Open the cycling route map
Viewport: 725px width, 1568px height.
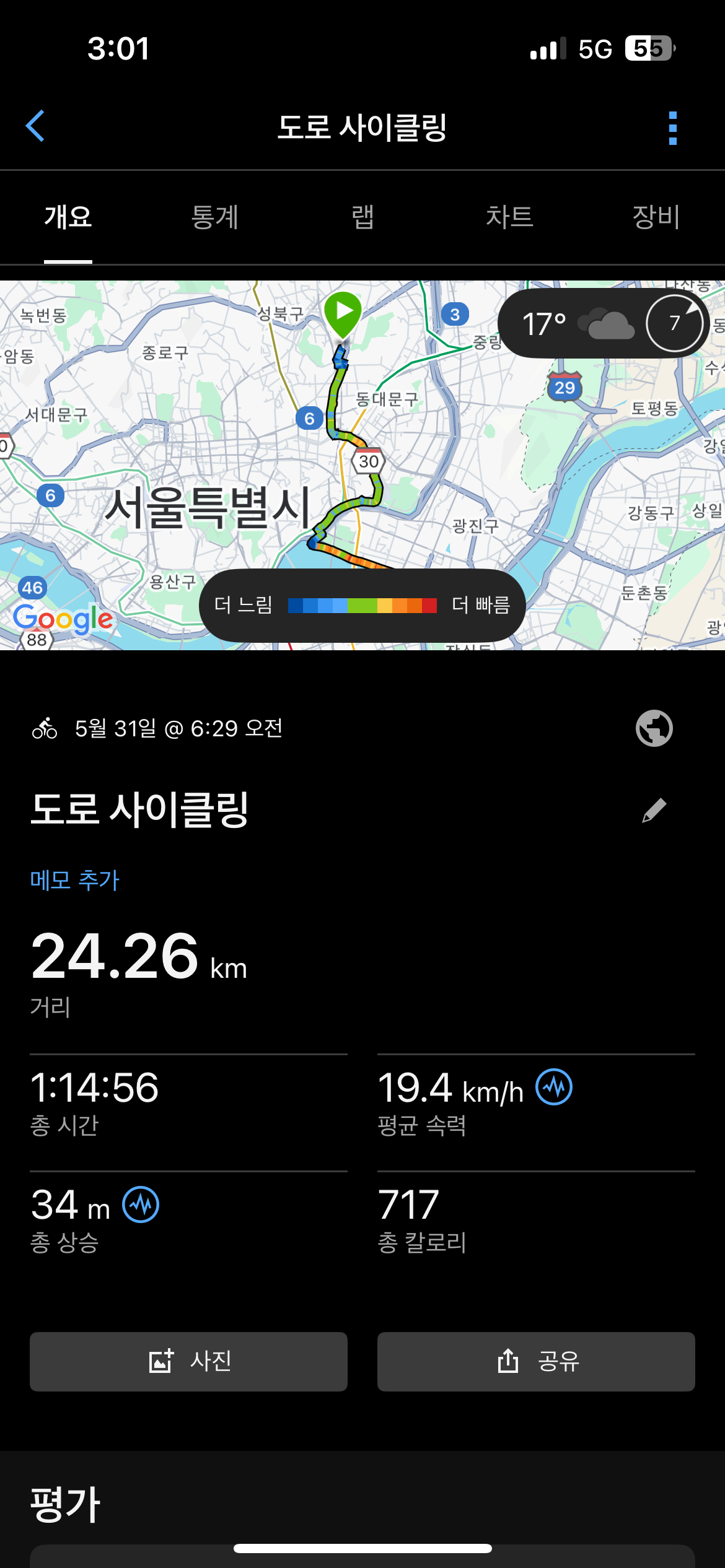(362, 465)
